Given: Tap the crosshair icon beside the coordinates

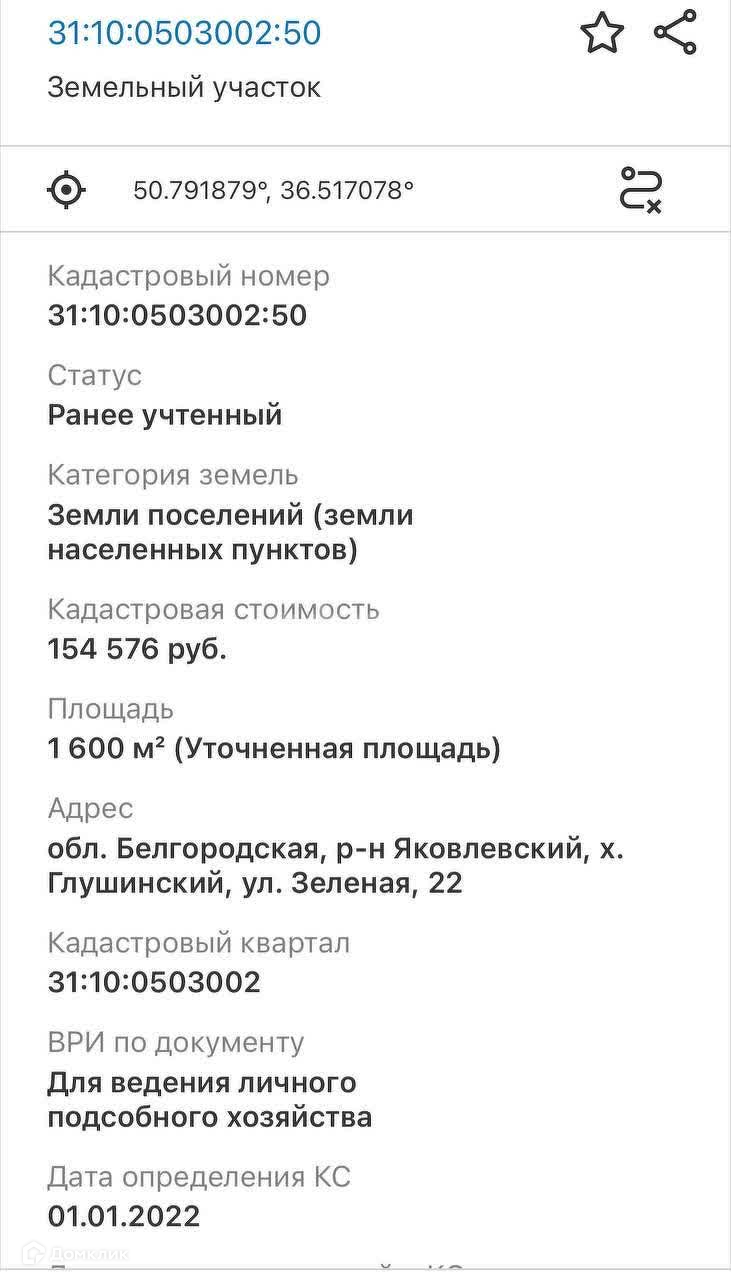Looking at the screenshot, I should [x=68, y=189].
